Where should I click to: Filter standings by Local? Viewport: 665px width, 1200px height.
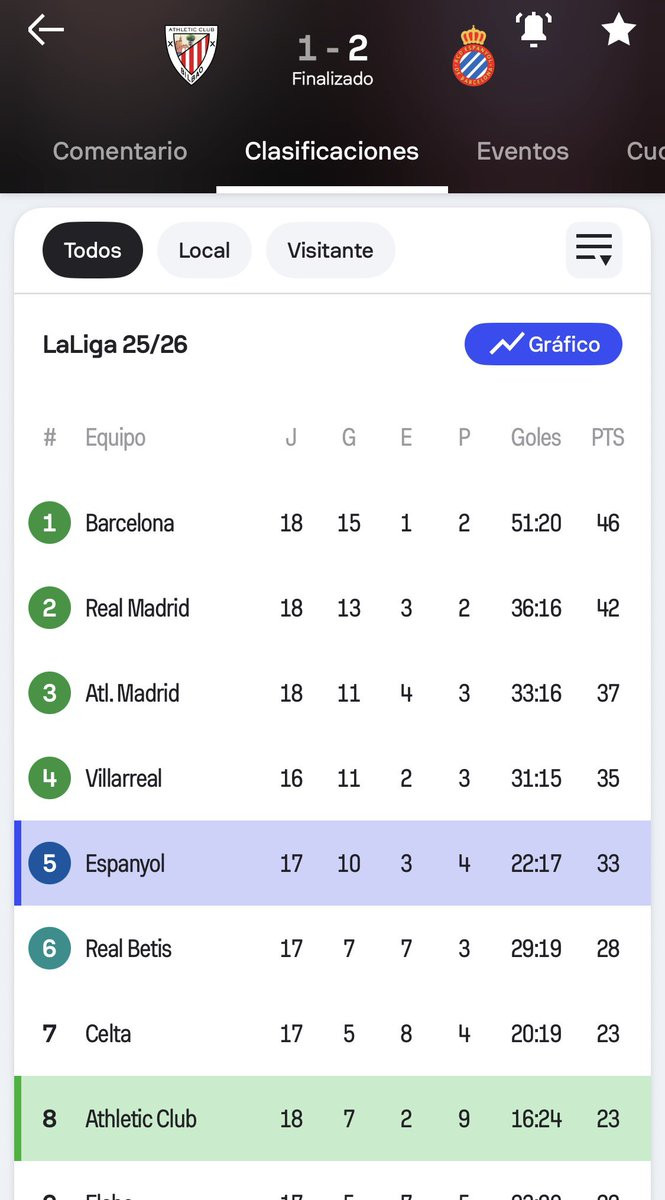[204, 250]
